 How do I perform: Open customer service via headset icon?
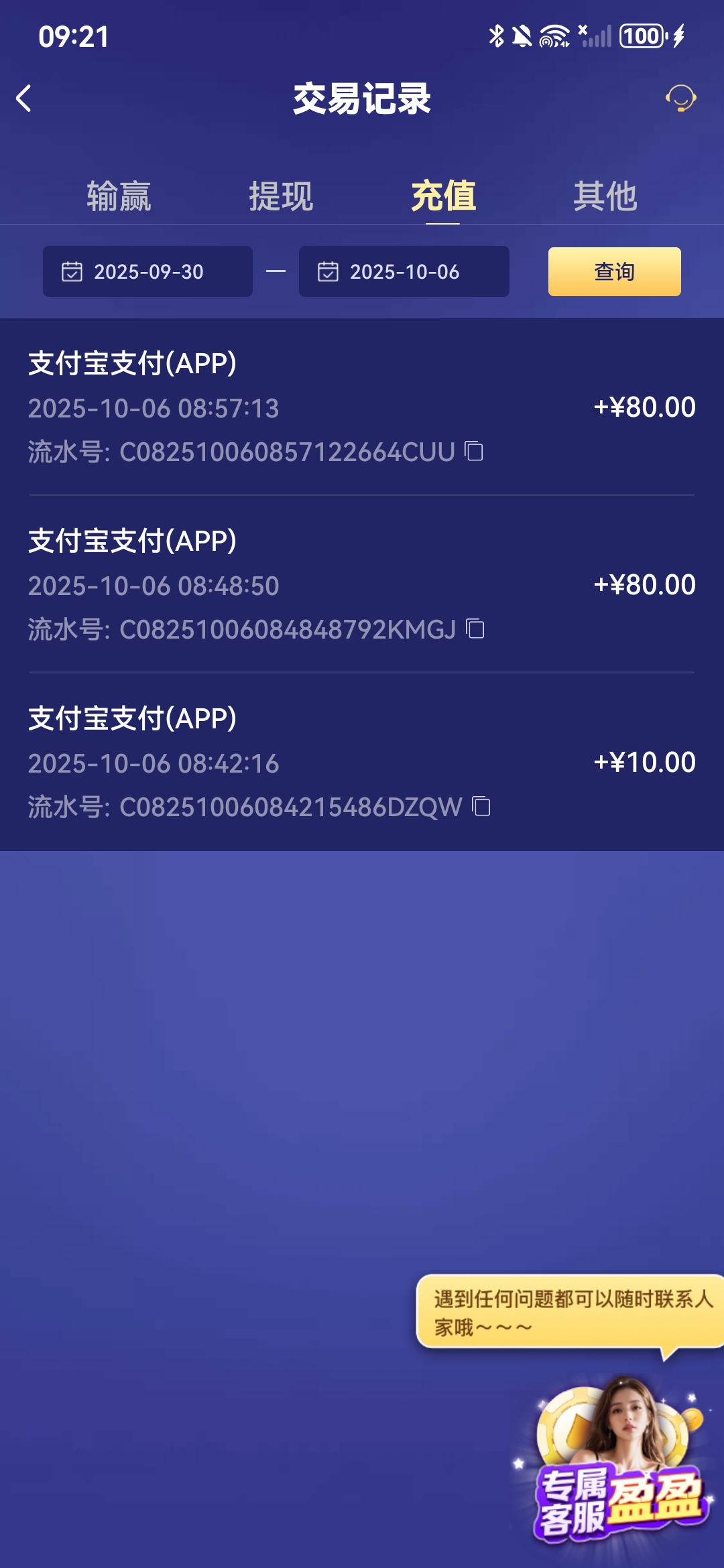(681, 99)
